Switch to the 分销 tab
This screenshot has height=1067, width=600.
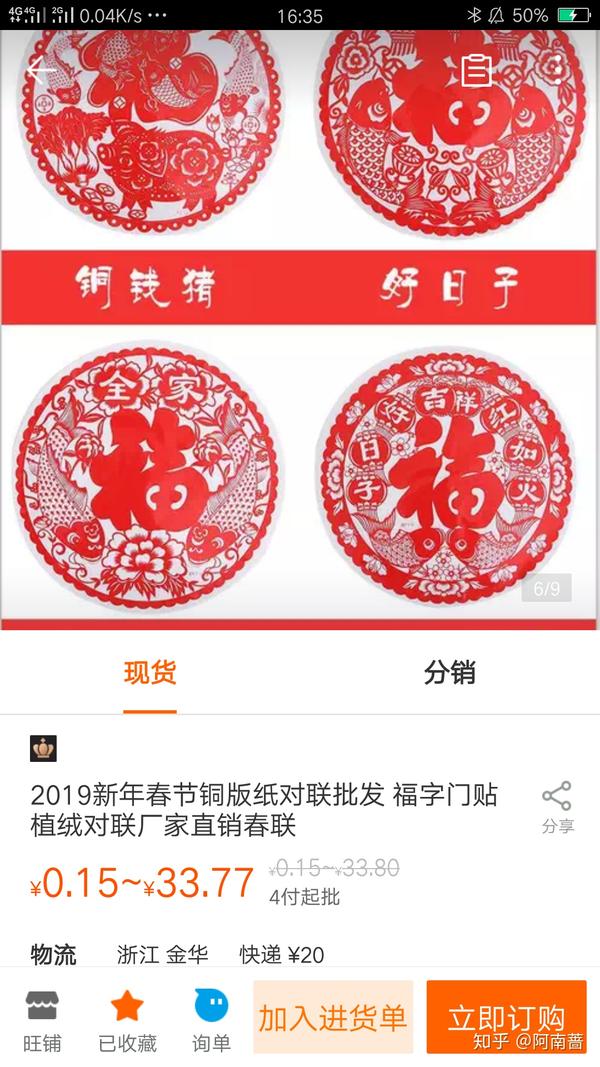(x=449, y=673)
